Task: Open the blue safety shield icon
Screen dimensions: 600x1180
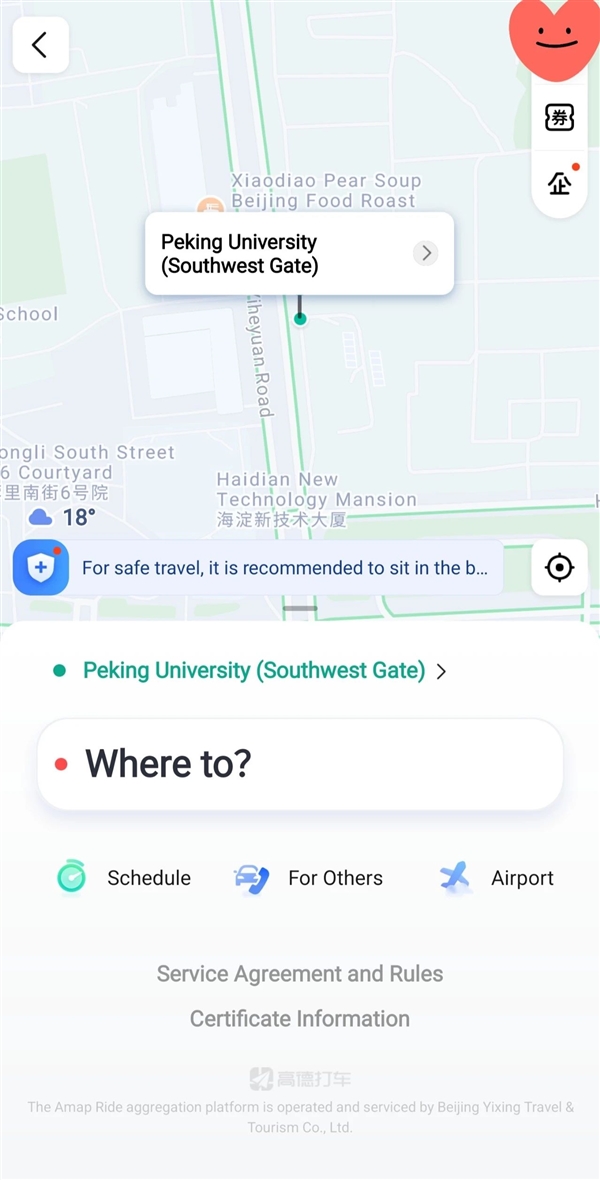Action: click(x=41, y=568)
